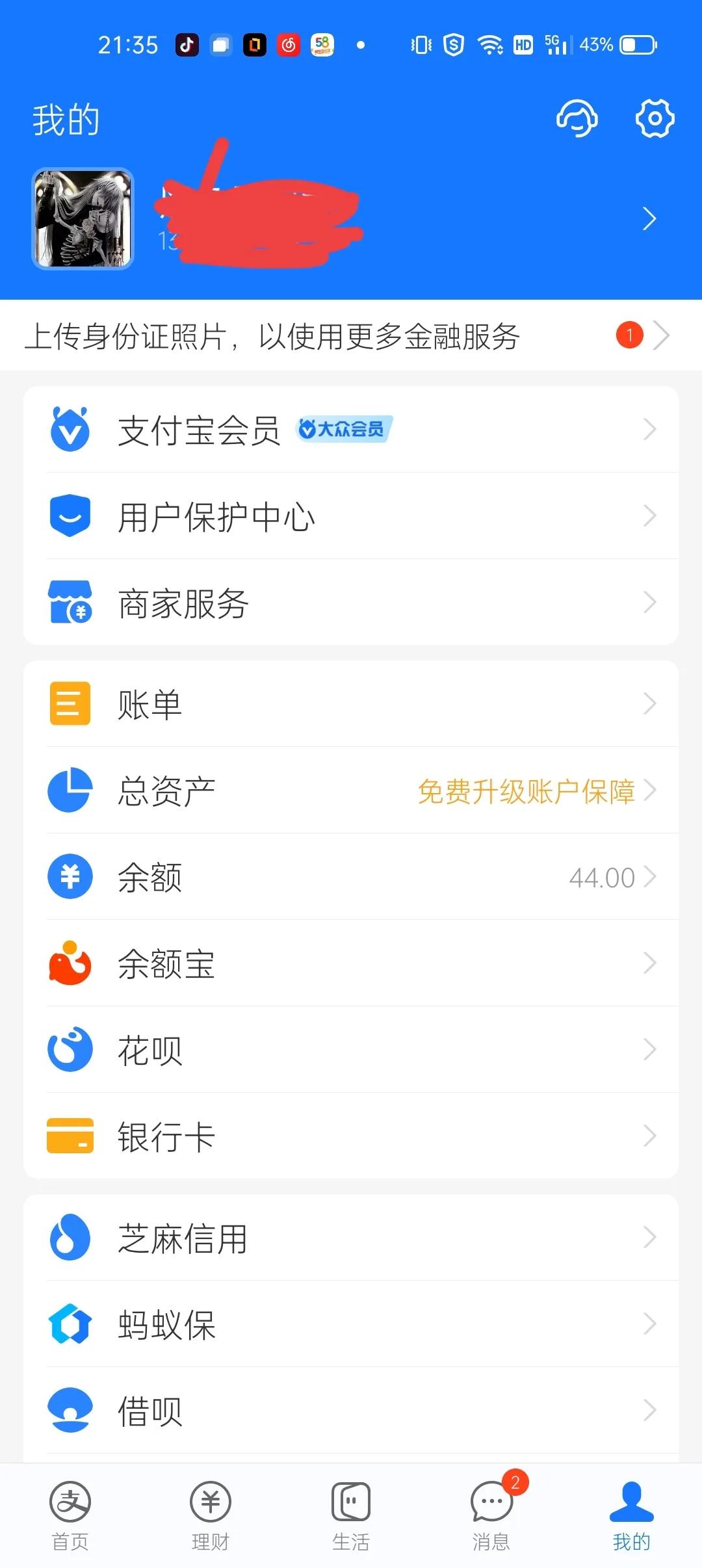Image resolution: width=702 pixels, height=1568 pixels.
Task: Switch to the 理财 wealth tab
Action: click(x=210, y=1515)
